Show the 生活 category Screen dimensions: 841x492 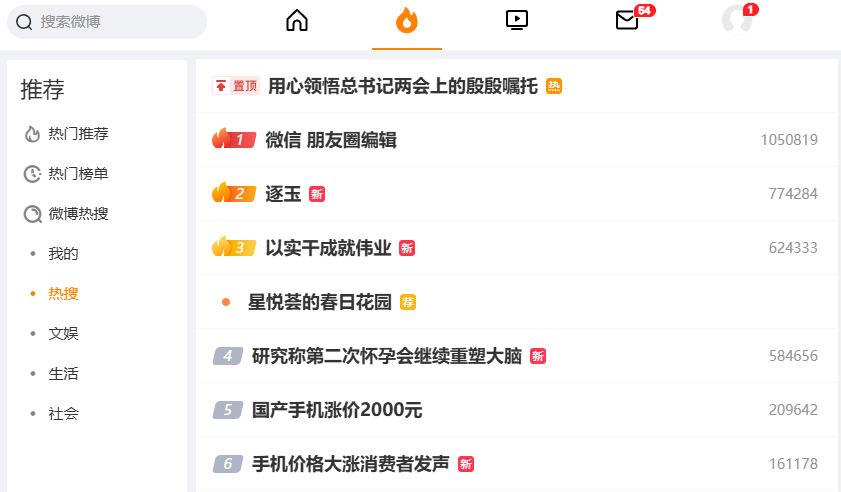(63, 374)
